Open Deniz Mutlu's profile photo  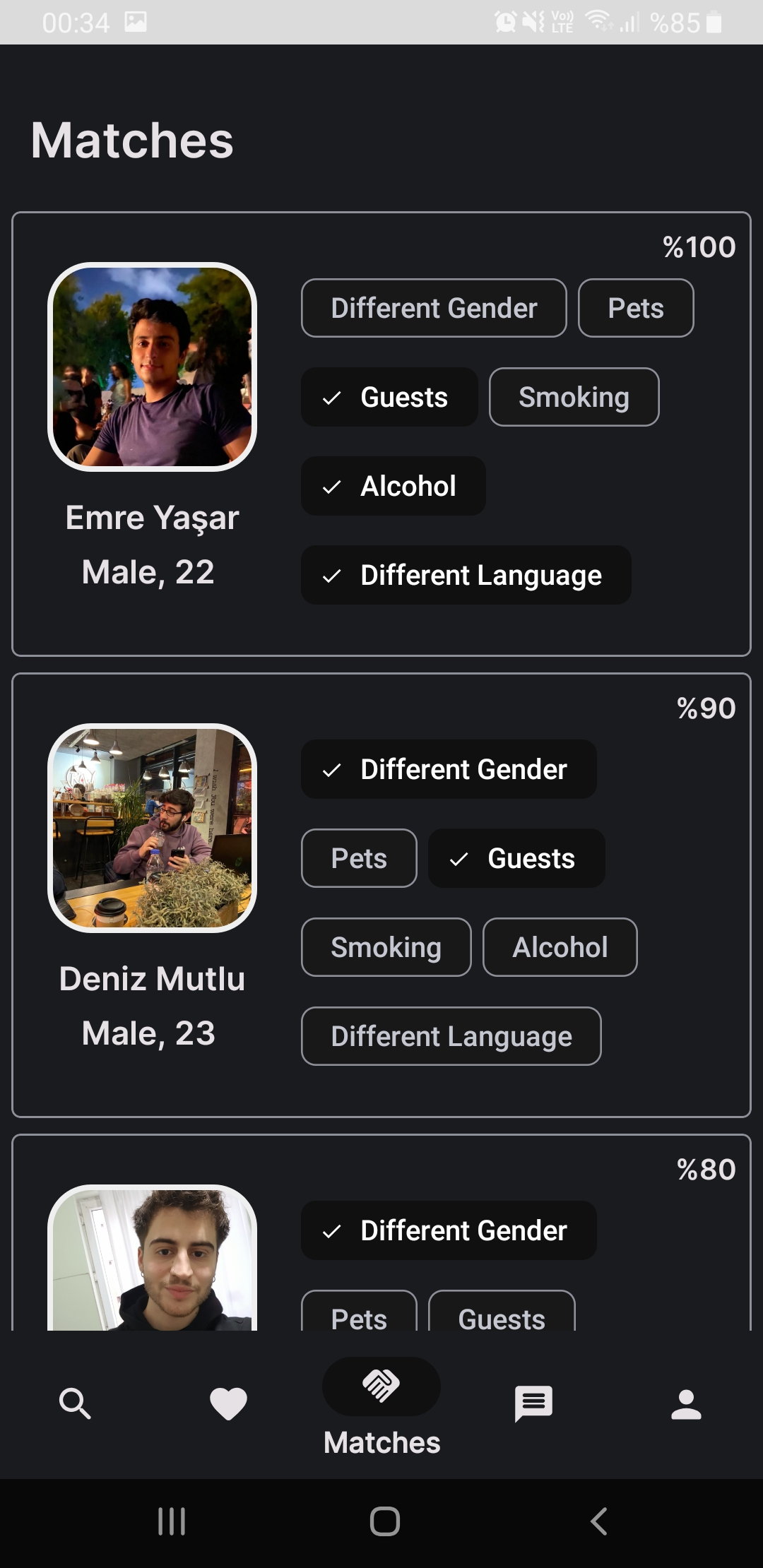153,828
